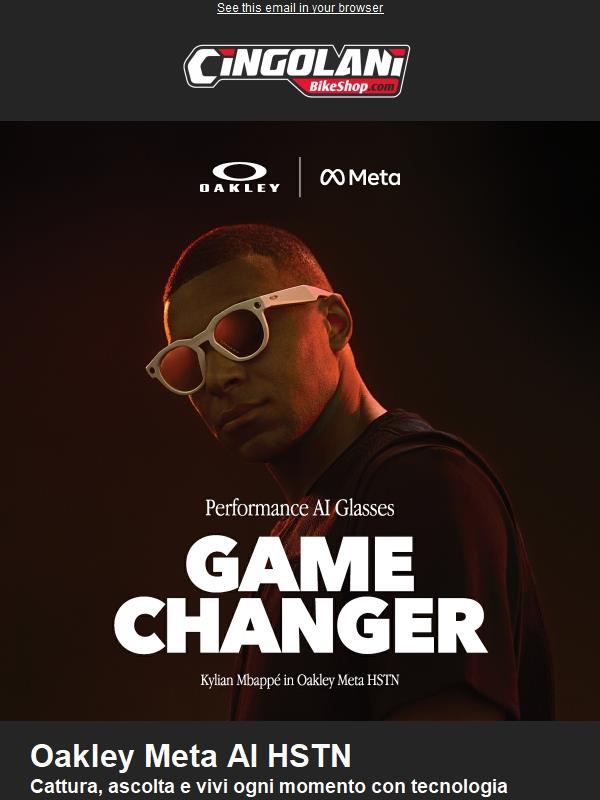600x800 pixels.
Task: Open 'See this email in your browser' link
Action: [x=300, y=8]
